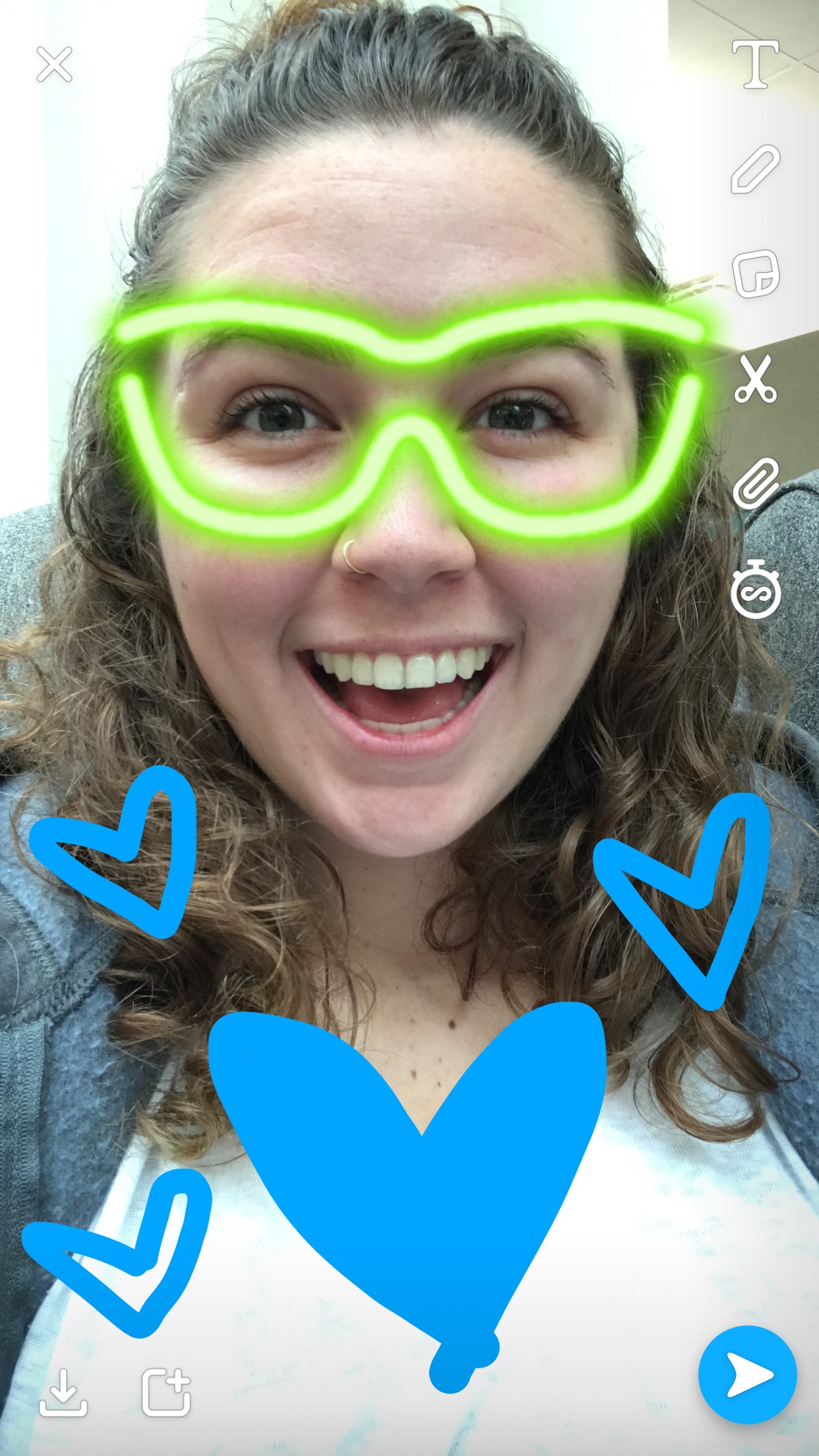Viewport: 819px width, 1456px height.
Task: Send the snap with the blue arrow
Action: pyautogui.click(x=748, y=1376)
